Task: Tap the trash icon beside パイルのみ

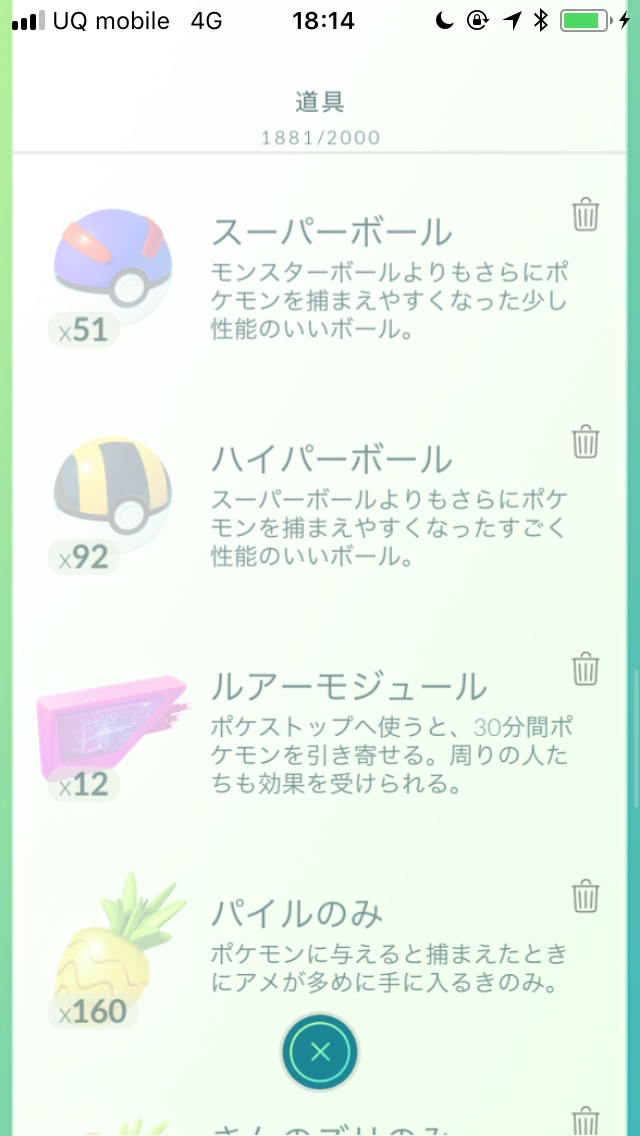Action: pos(585,895)
